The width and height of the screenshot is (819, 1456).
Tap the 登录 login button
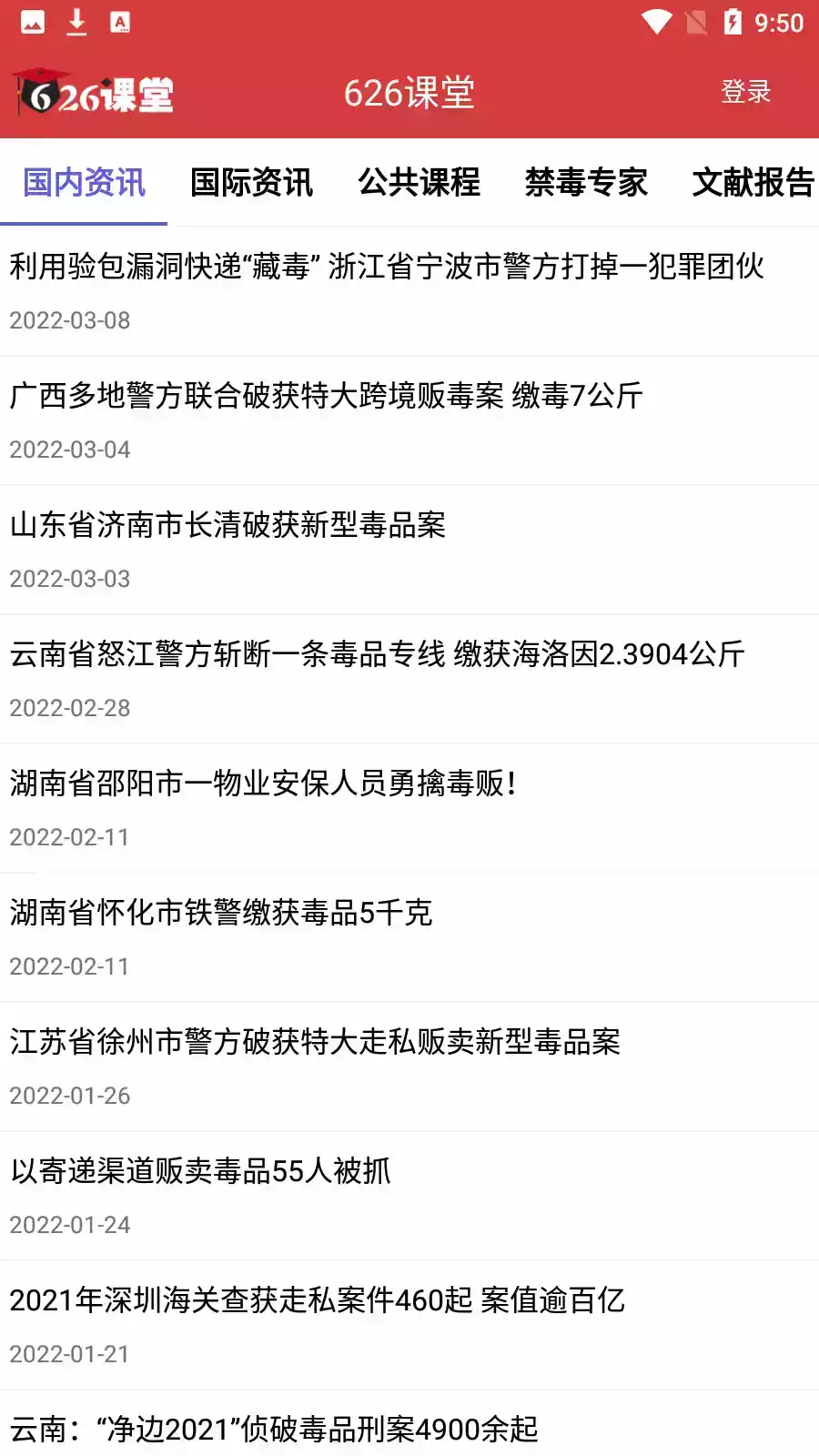tap(746, 91)
